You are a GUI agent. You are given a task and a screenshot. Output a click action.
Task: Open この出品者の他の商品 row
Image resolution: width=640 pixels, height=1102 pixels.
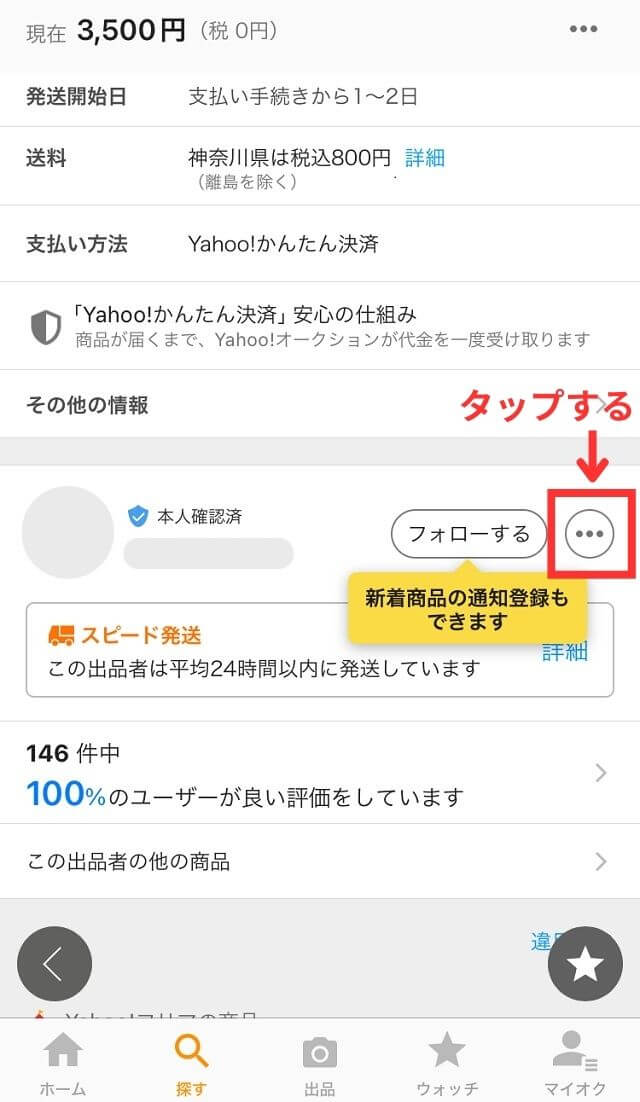(x=320, y=861)
